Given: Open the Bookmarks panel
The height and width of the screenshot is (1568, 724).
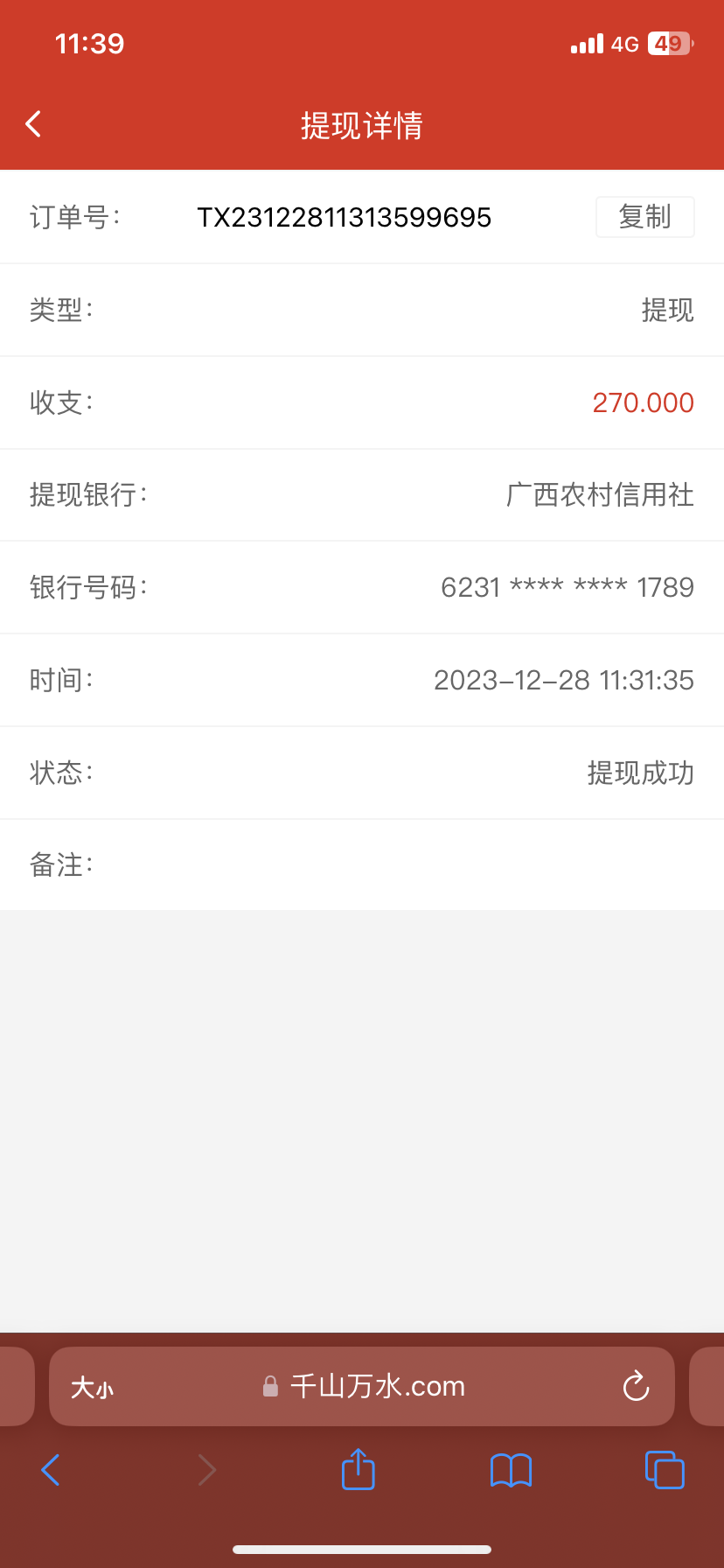Looking at the screenshot, I should [511, 1470].
